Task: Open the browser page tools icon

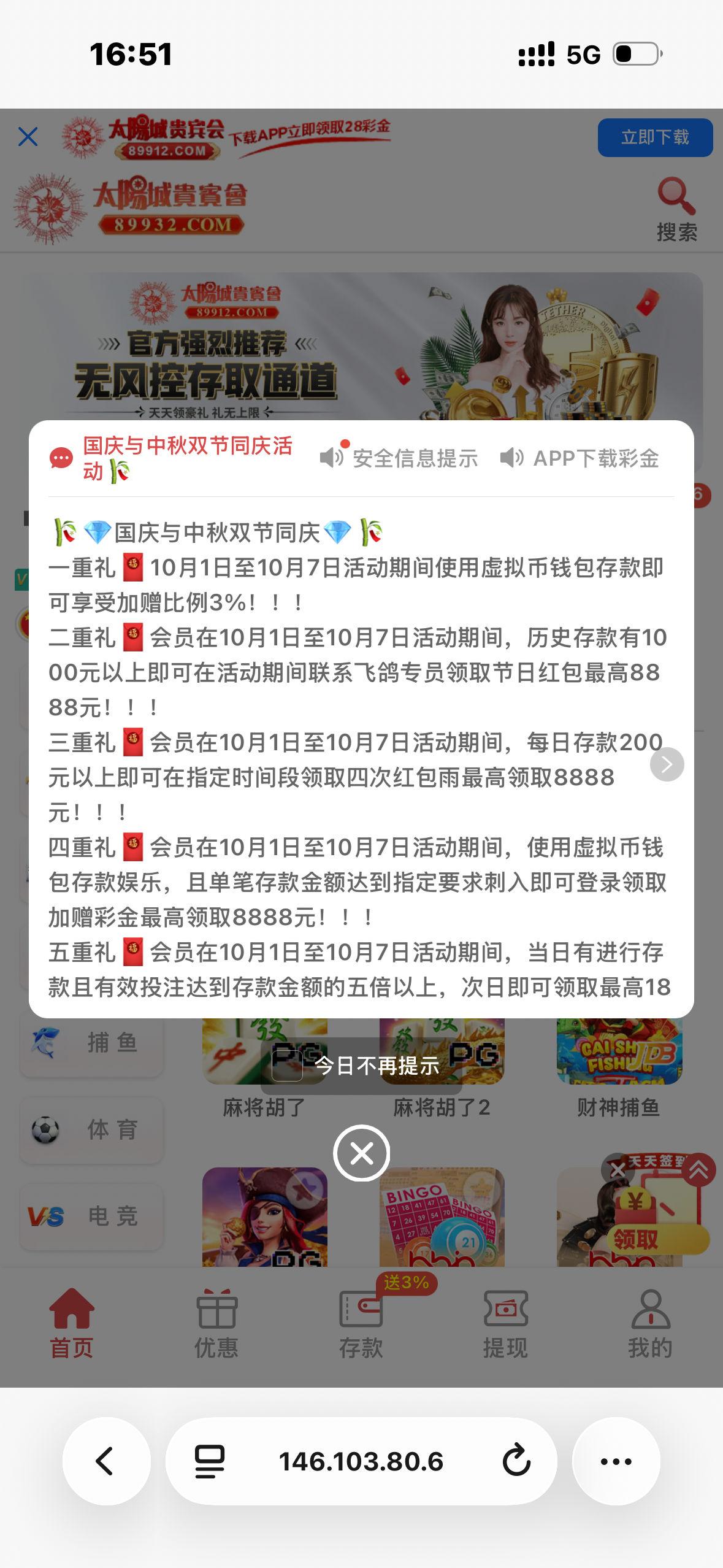Action: pyautogui.click(x=210, y=1461)
